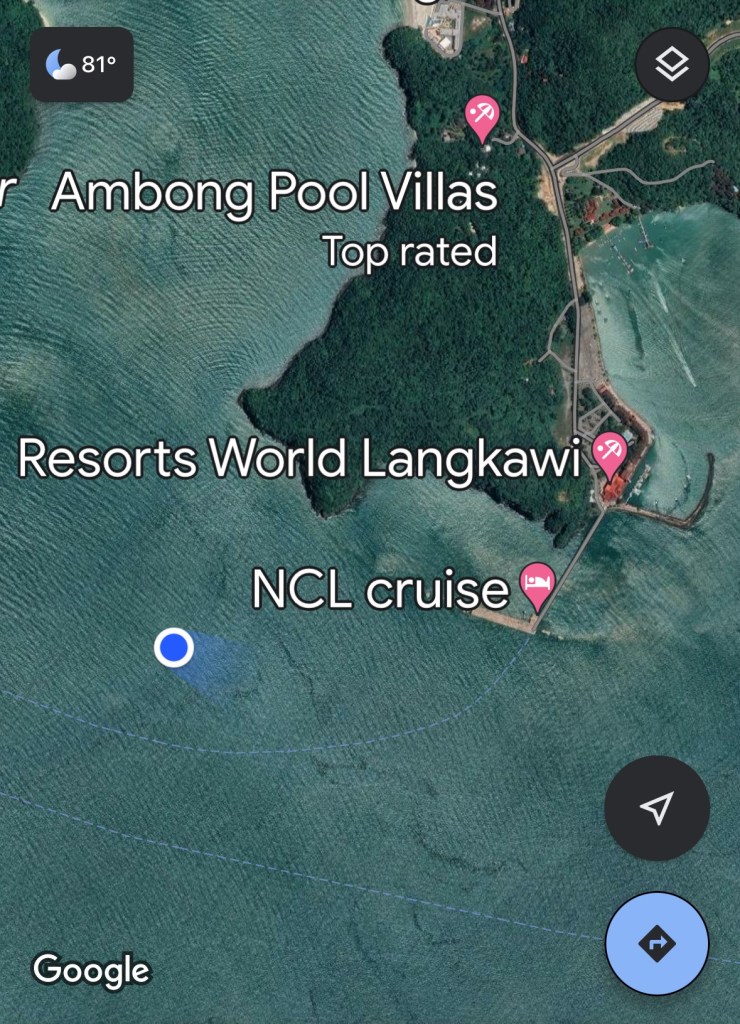740x1024 pixels.
Task: View the NCL cruise hotel pin
Action: coord(538,584)
